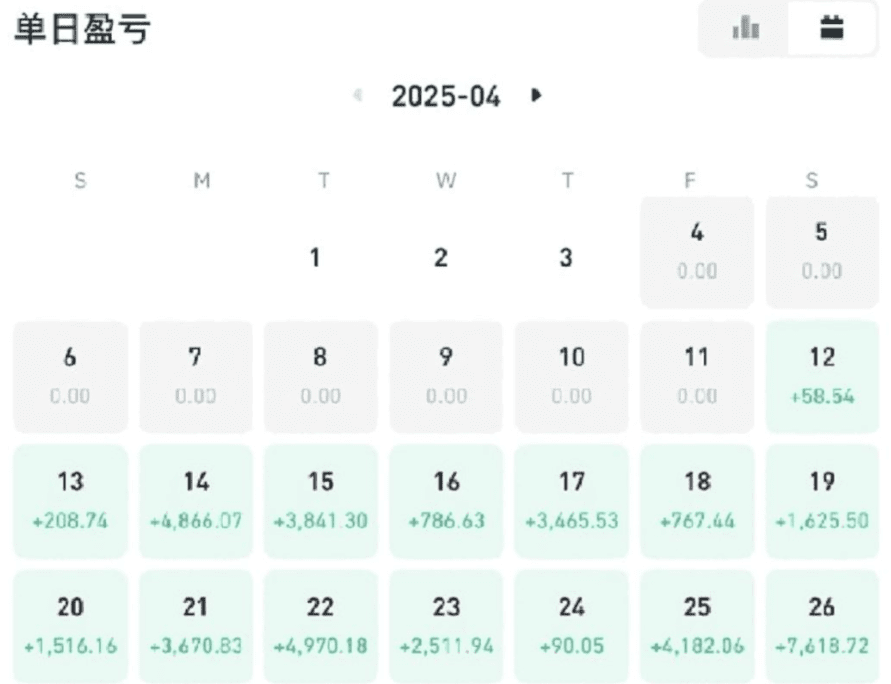891x684 pixels.
Task: Select April 14 in the calendar
Action: coord(196,500)
